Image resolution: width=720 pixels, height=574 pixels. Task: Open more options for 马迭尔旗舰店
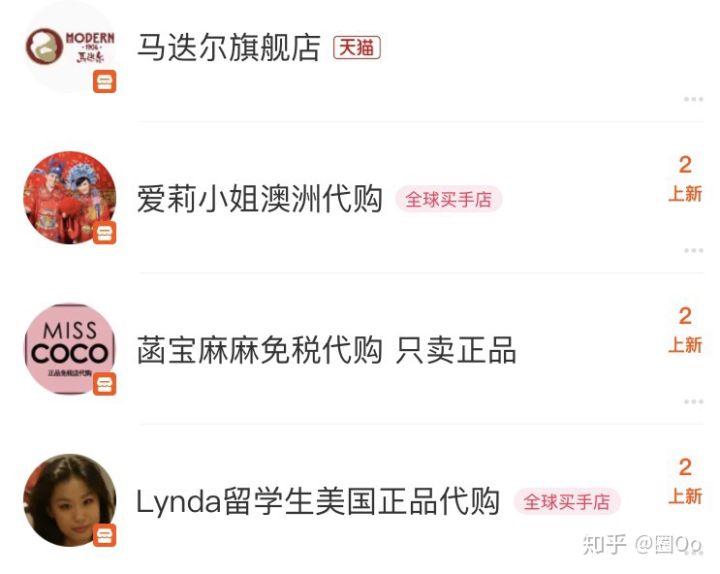[x=693, y=99]
